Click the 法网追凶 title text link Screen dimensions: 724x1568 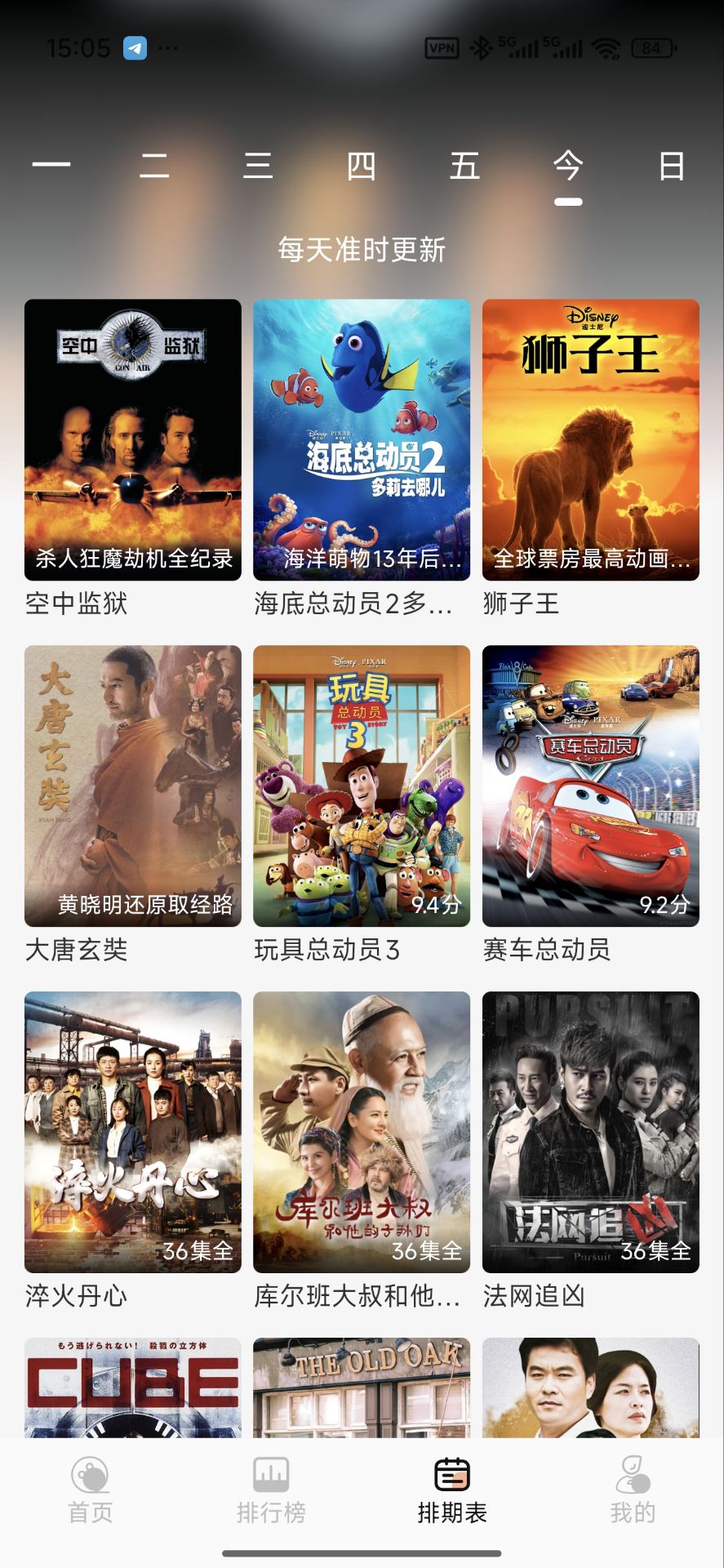[533, 1298]
